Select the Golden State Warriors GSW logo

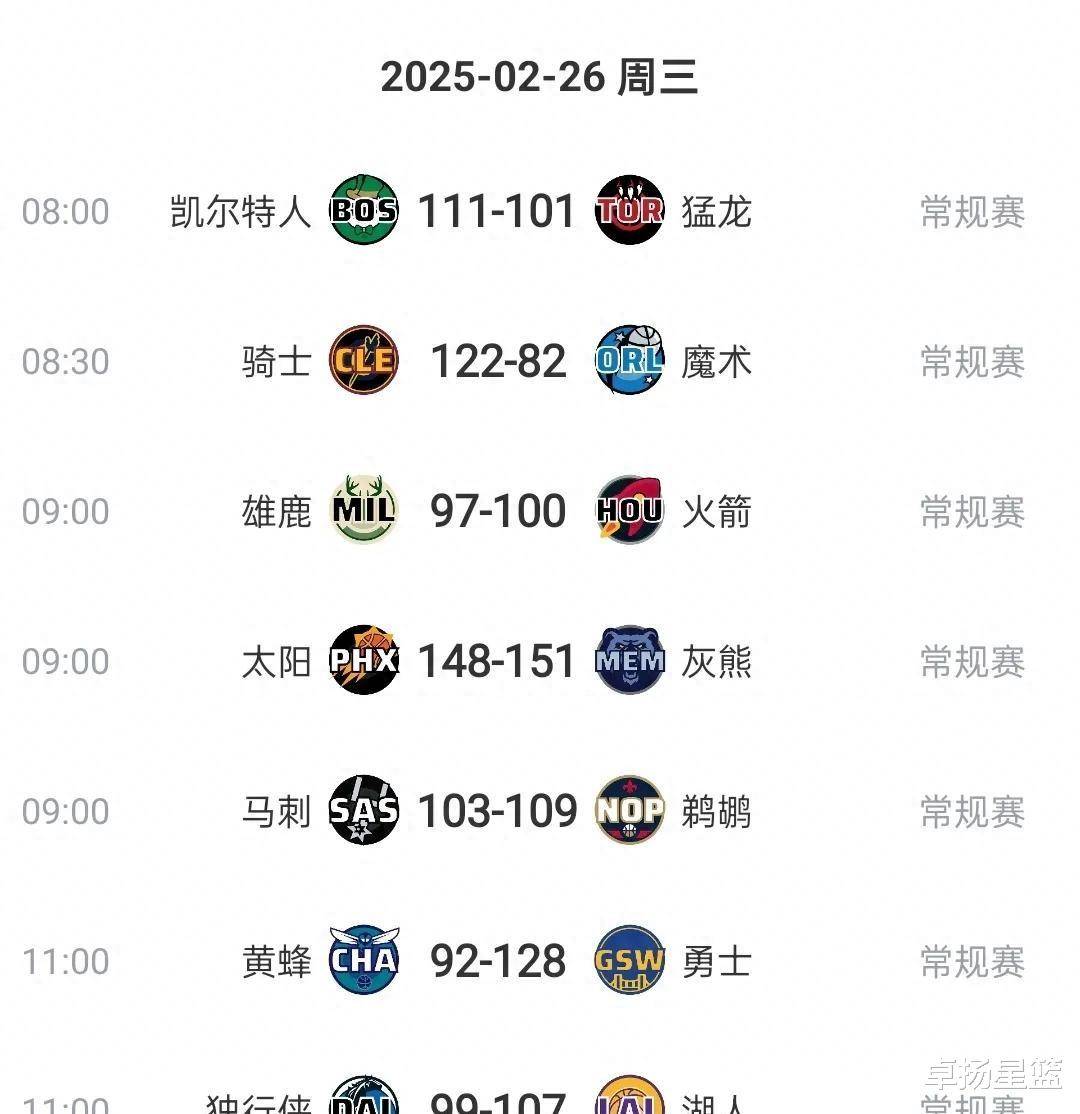pyautogui.click(x=629, y=961)
